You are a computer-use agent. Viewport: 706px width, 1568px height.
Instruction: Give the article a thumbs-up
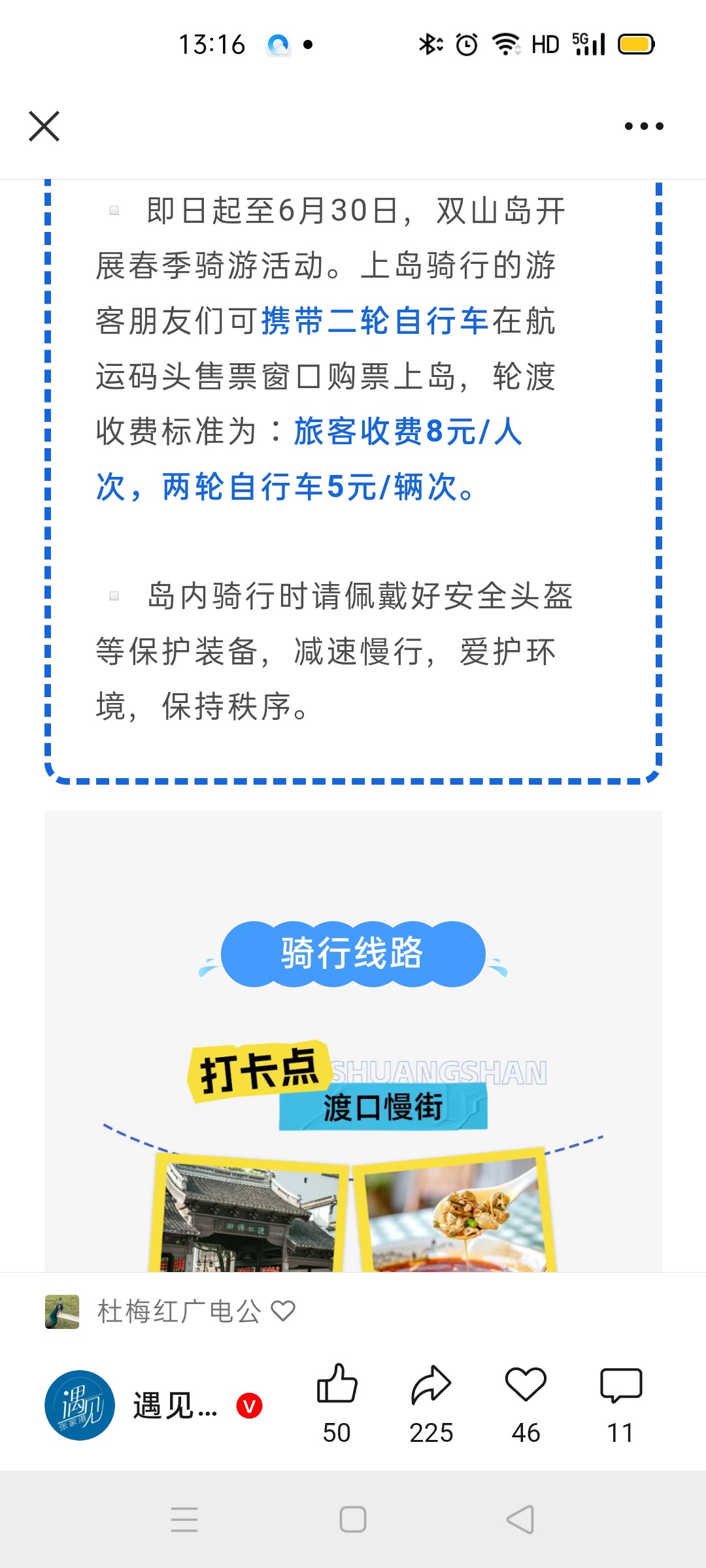(x=337, y=1385)
